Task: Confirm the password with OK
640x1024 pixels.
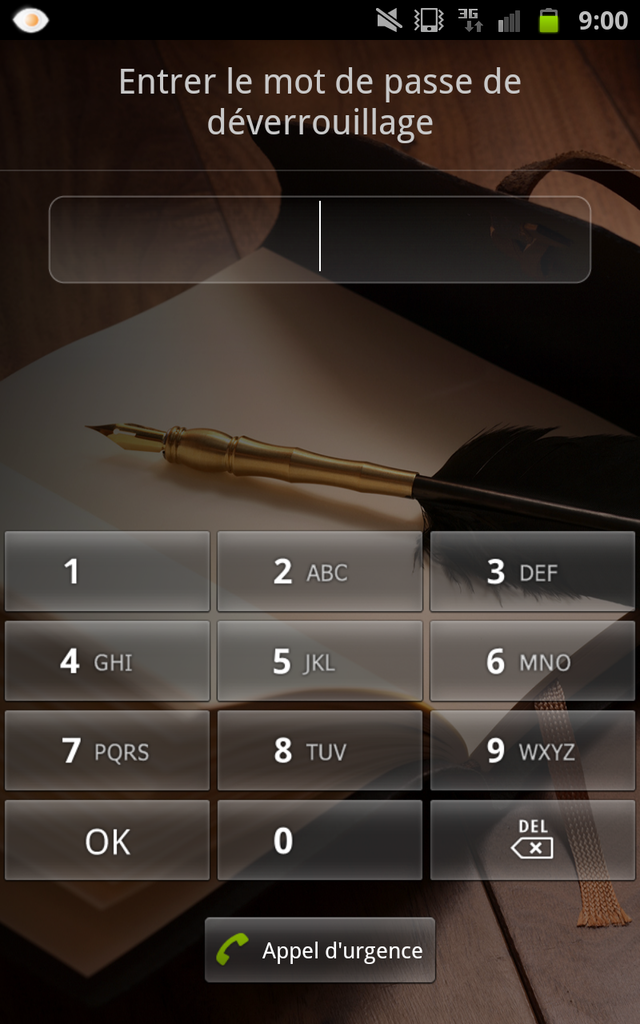Action: [x=107, y=840]
